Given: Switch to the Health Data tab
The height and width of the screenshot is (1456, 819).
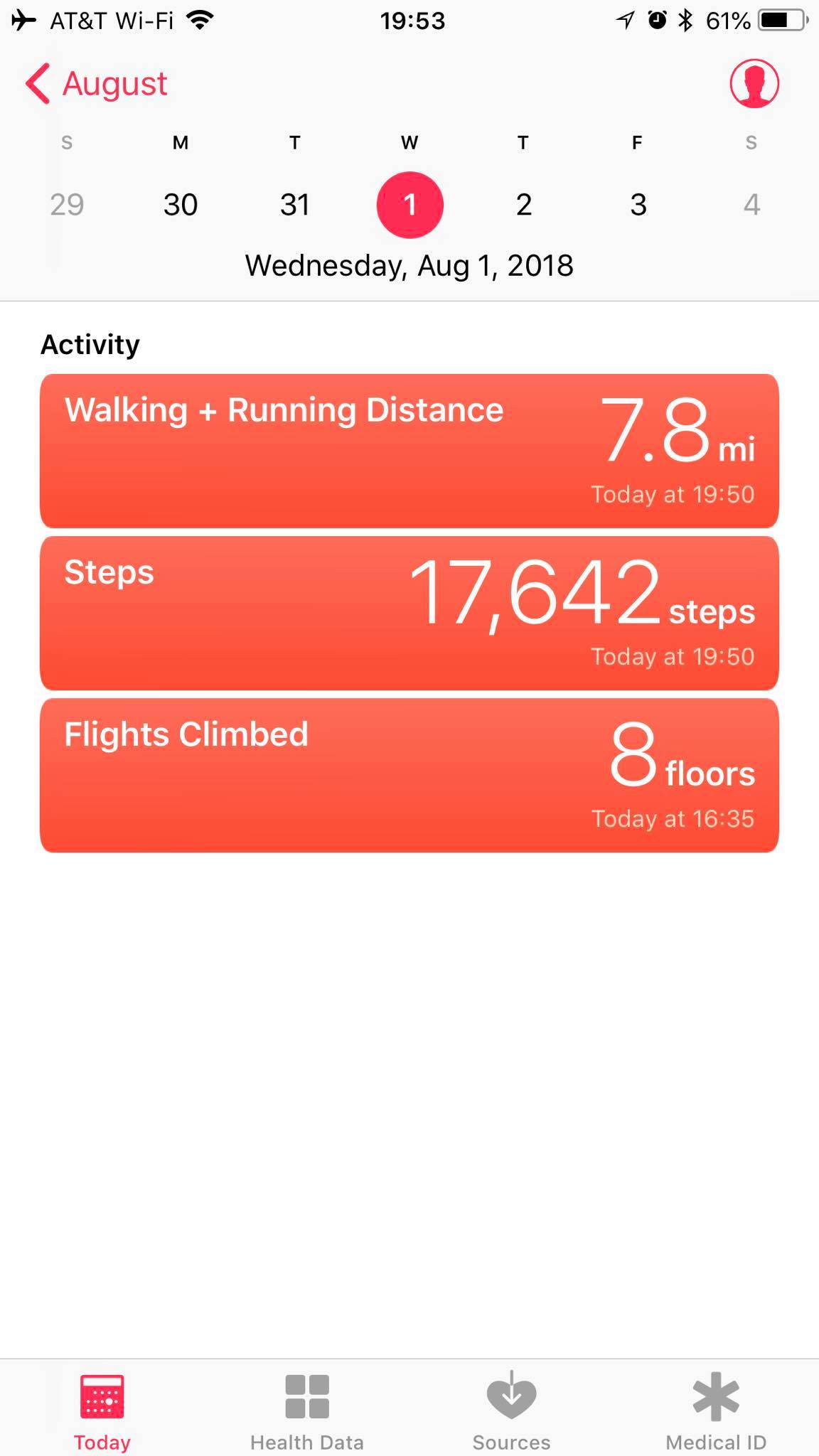Looking at the screenshot, I should (x=306, y=1411).
